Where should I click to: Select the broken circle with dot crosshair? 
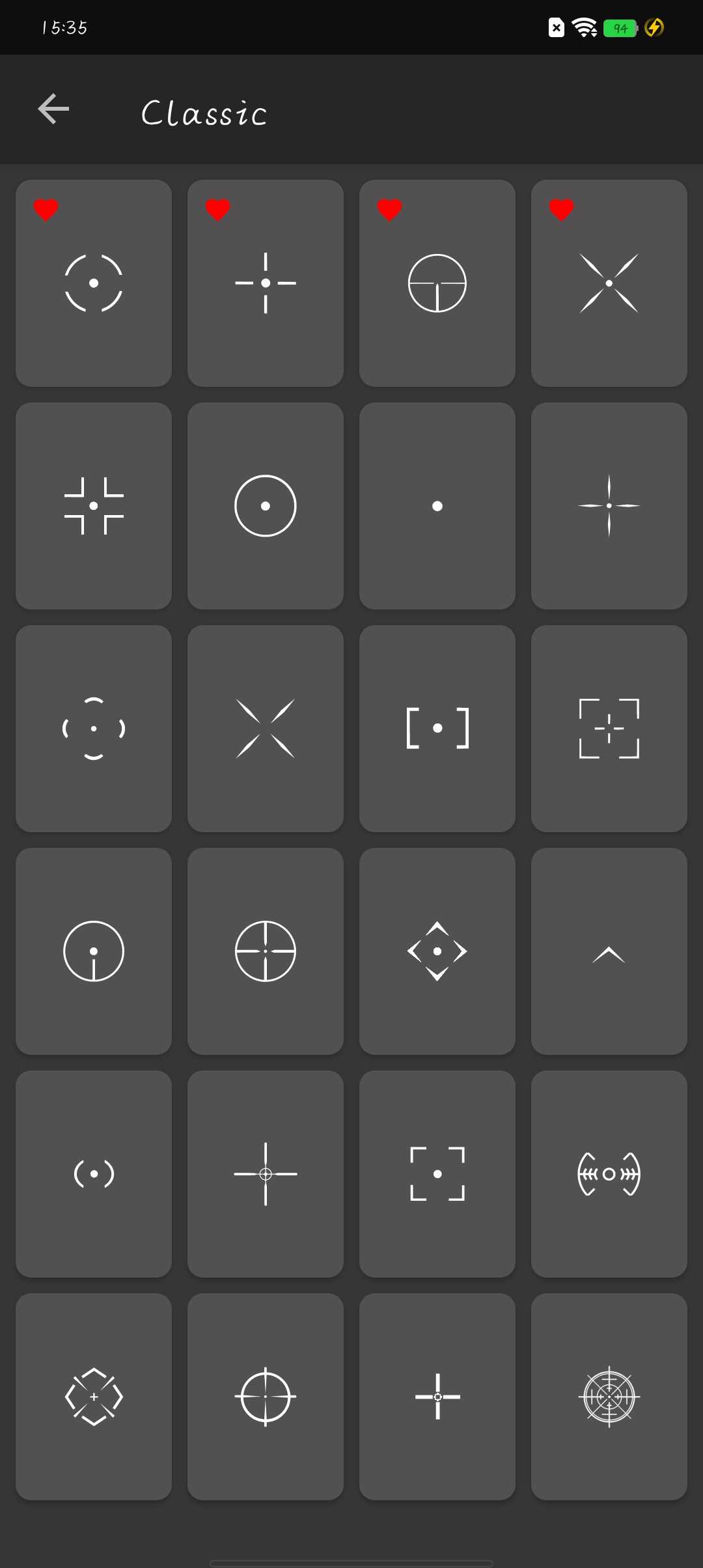[94, 283]
